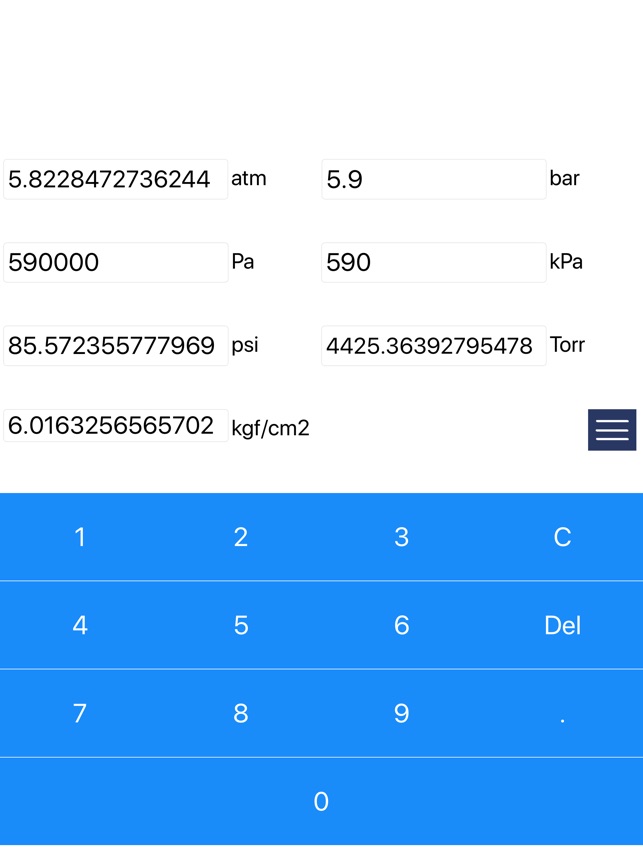643x858 pixels.
Task: Choose the kPa input box
Action: click(x=433, y=262)
